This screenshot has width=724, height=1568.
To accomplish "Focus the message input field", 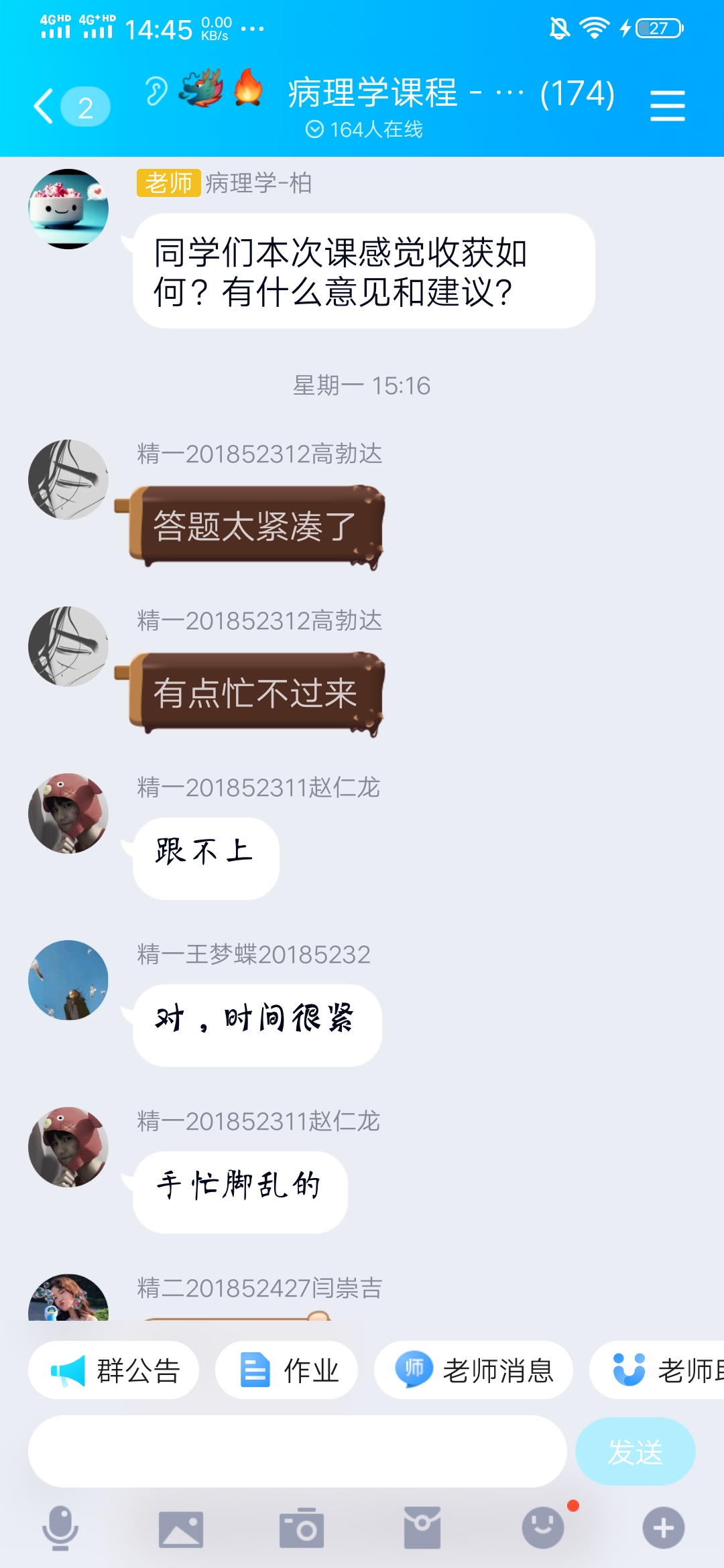I will (x=297, y=1452).
